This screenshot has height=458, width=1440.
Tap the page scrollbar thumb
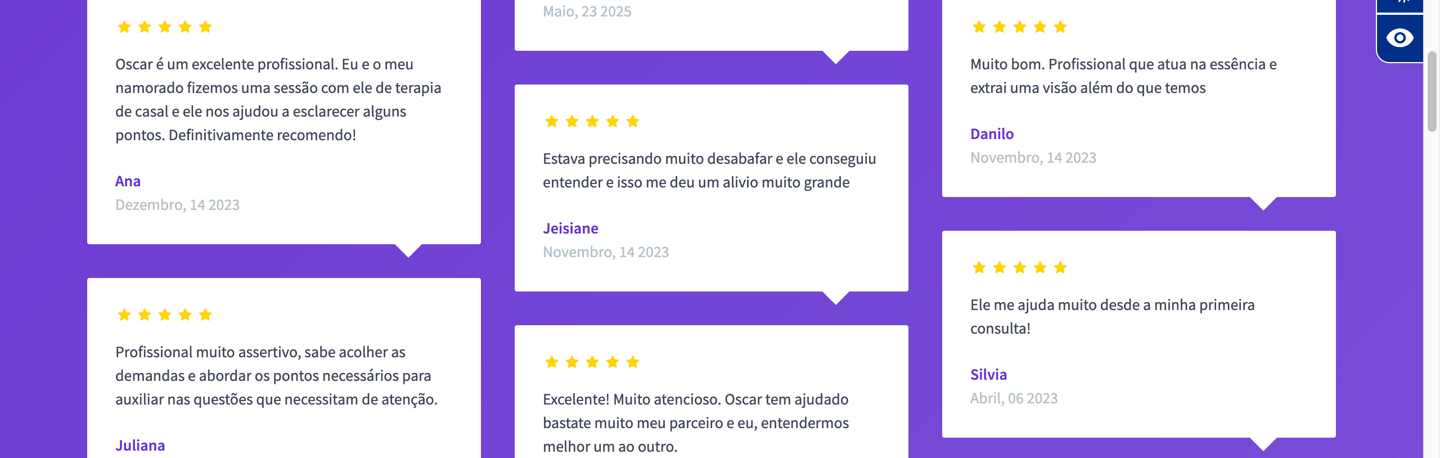pos(1431,92)
